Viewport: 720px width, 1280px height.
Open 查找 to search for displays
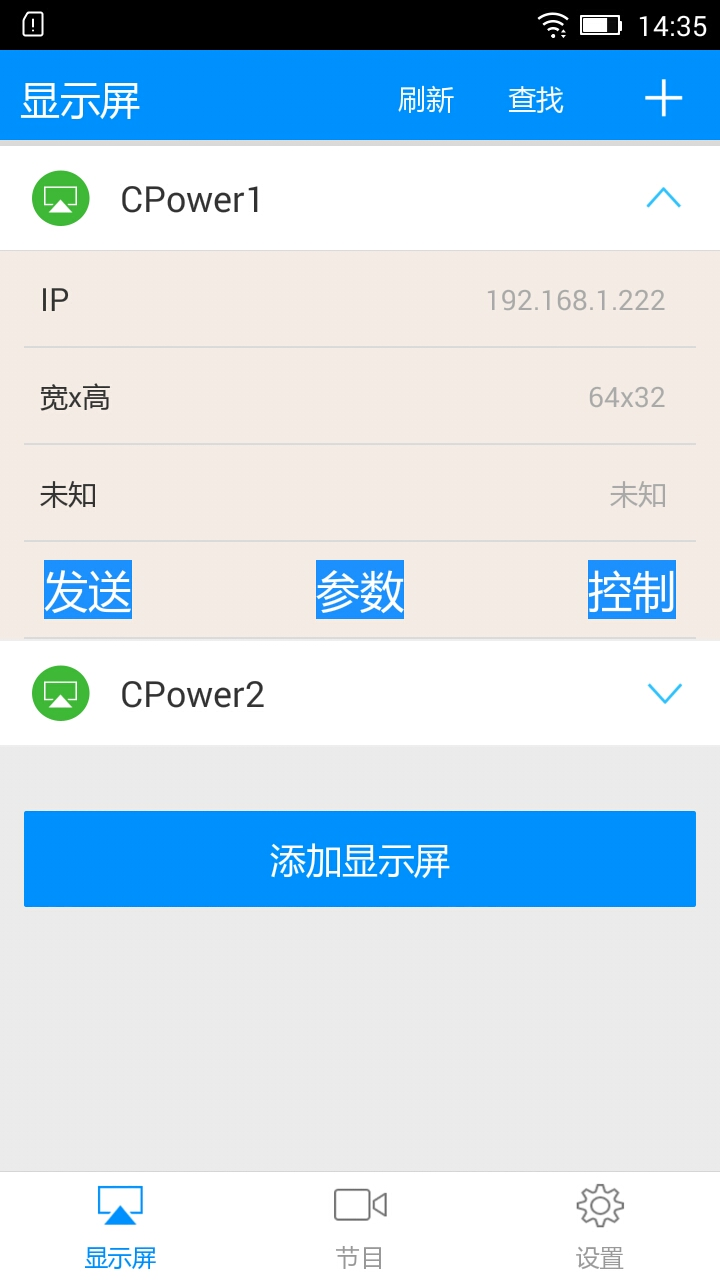(x=536, y=100)
